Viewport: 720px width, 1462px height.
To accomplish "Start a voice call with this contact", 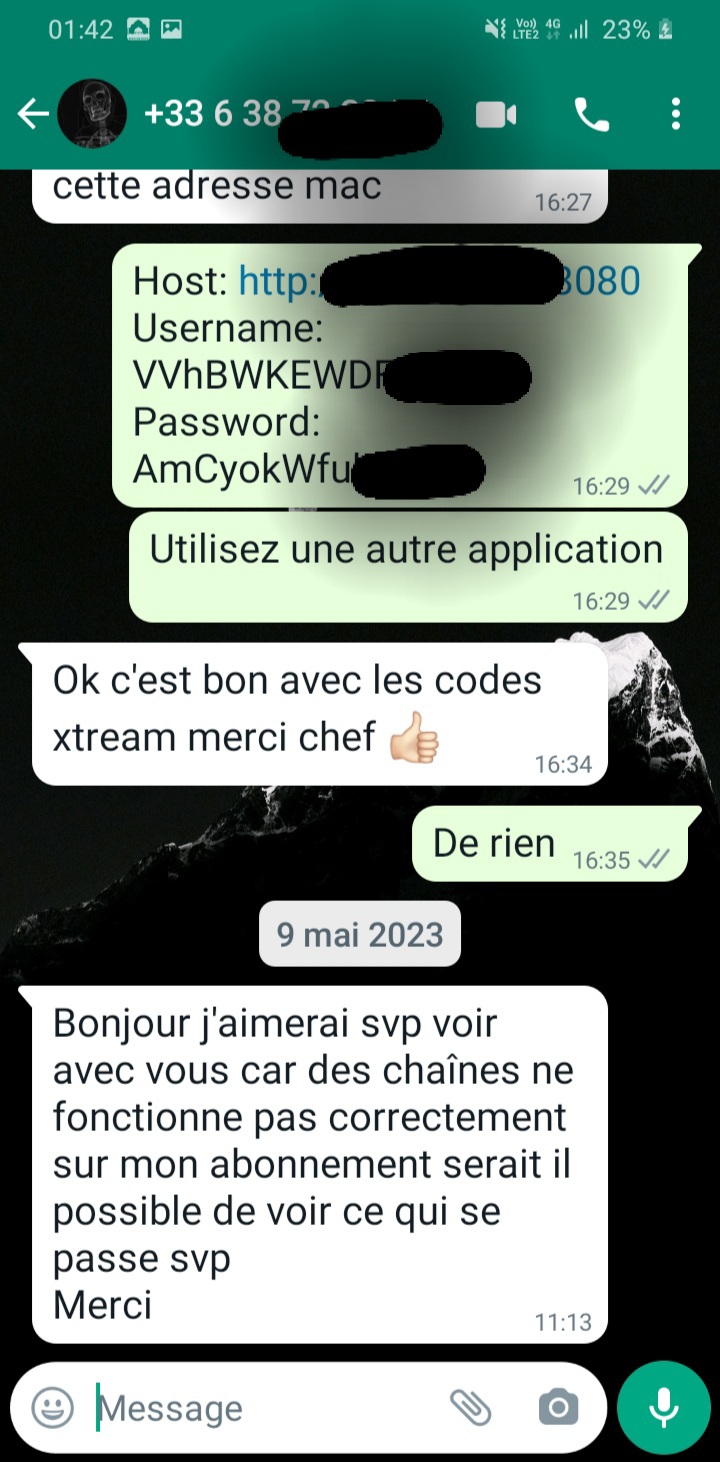I will click(x=592, y=115).
